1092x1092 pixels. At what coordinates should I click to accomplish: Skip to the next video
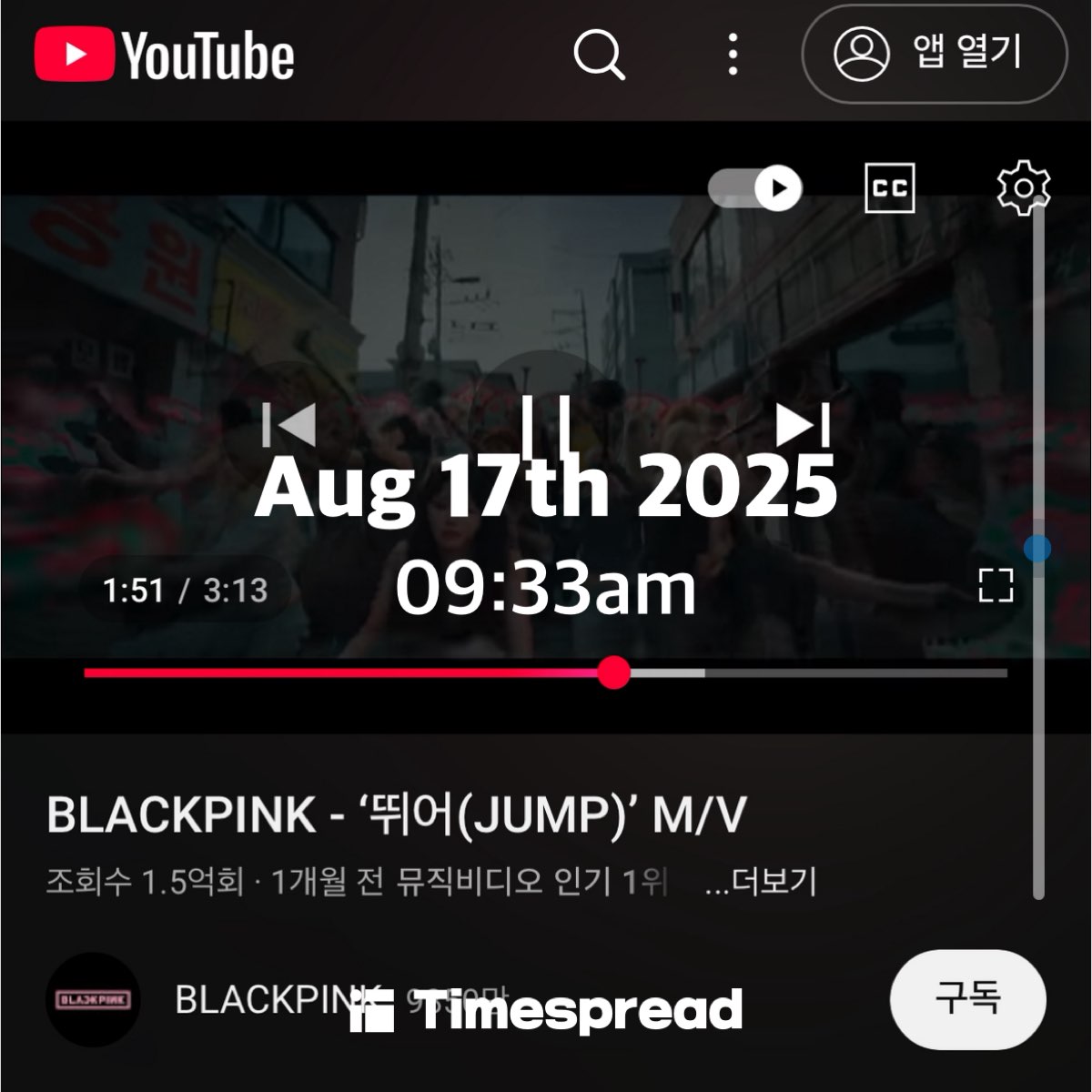pyautogui.click(x=803, y=425)
